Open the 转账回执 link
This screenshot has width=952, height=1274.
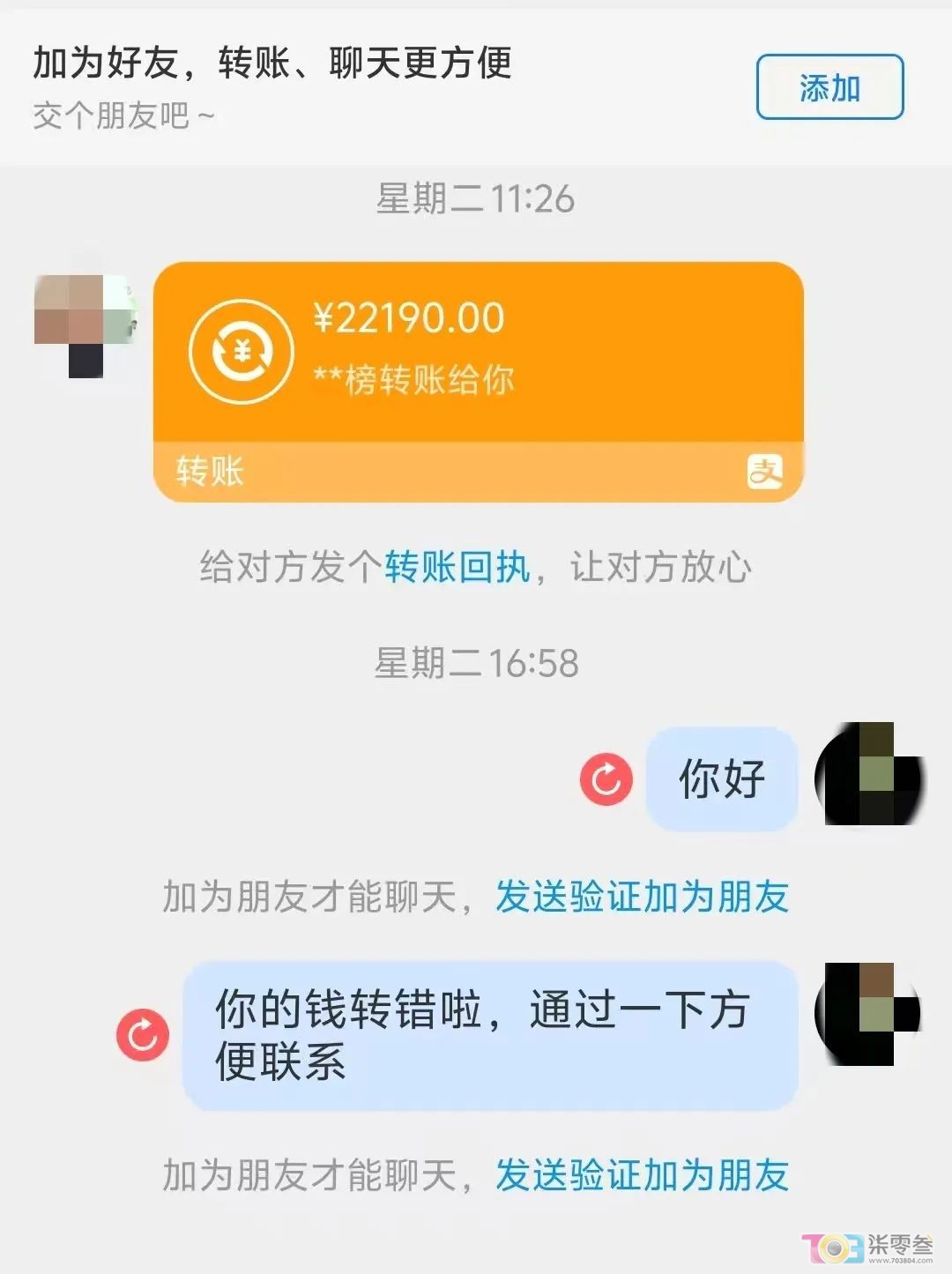[457, 567]
